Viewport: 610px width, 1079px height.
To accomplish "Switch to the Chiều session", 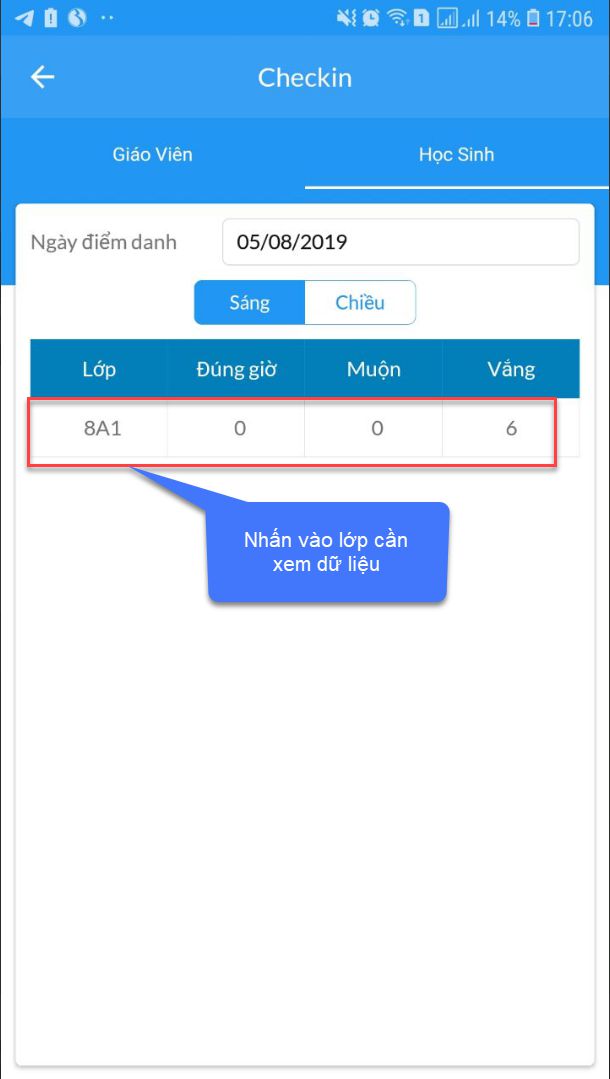I will (360, 302).
